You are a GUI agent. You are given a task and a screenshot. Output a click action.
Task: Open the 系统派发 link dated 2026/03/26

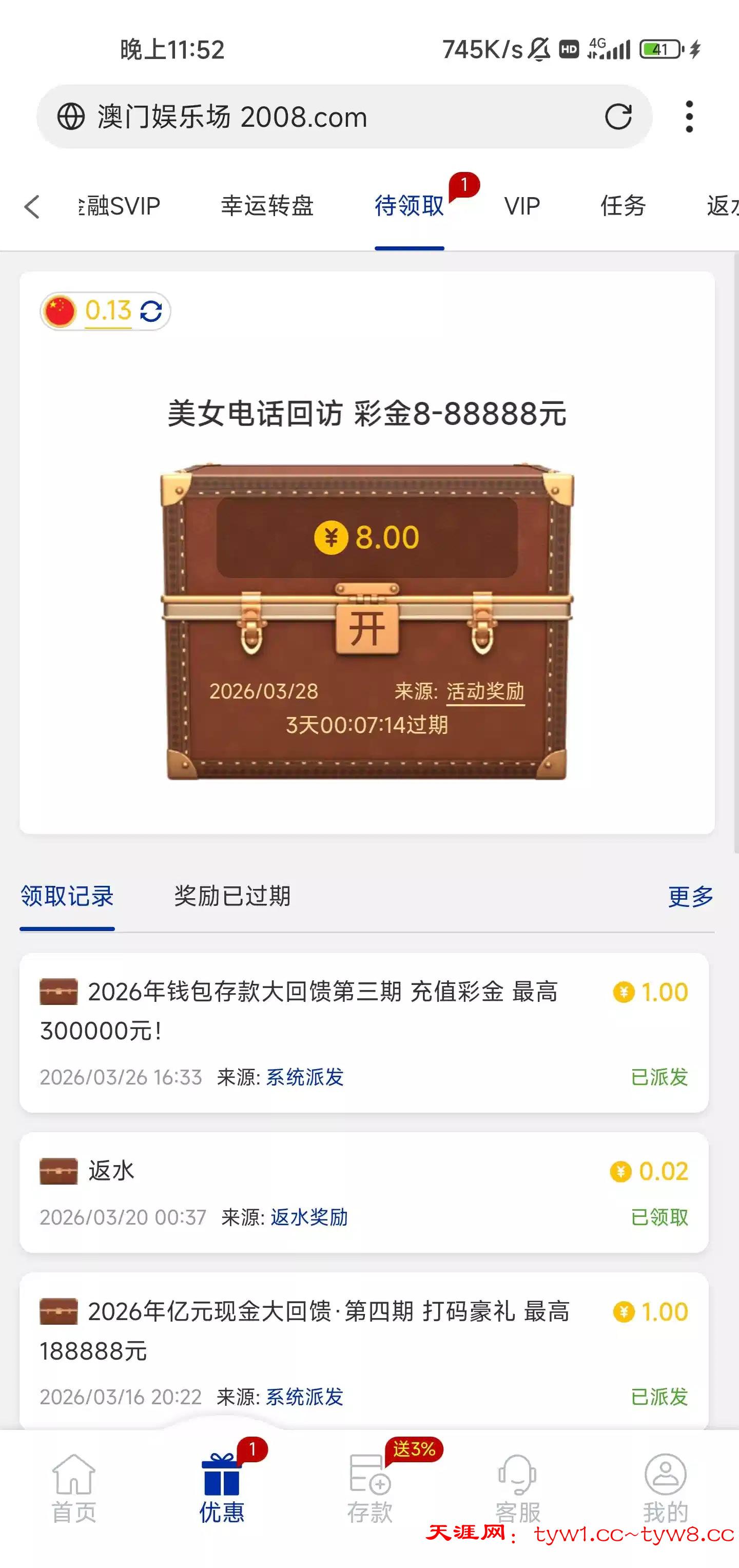pyautogui.click(x=304, y=1077)
